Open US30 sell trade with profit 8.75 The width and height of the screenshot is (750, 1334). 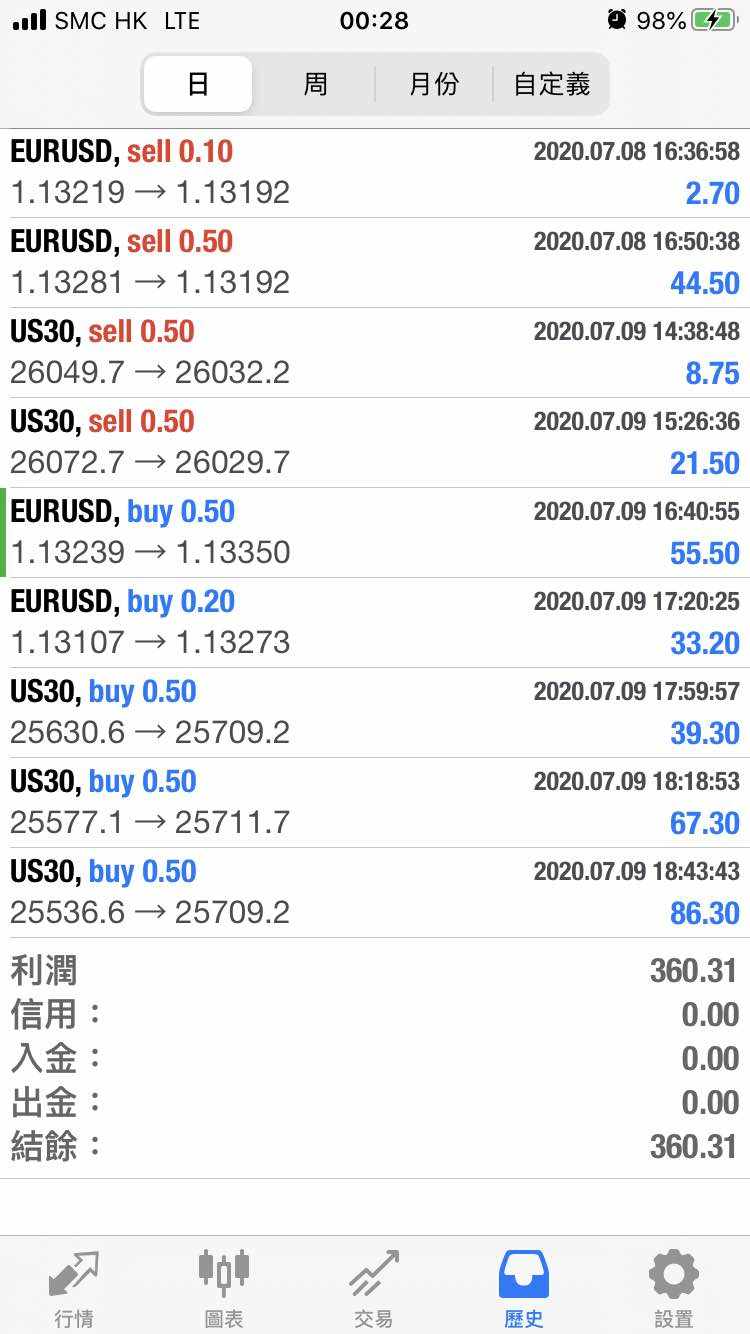coord(375,353)
